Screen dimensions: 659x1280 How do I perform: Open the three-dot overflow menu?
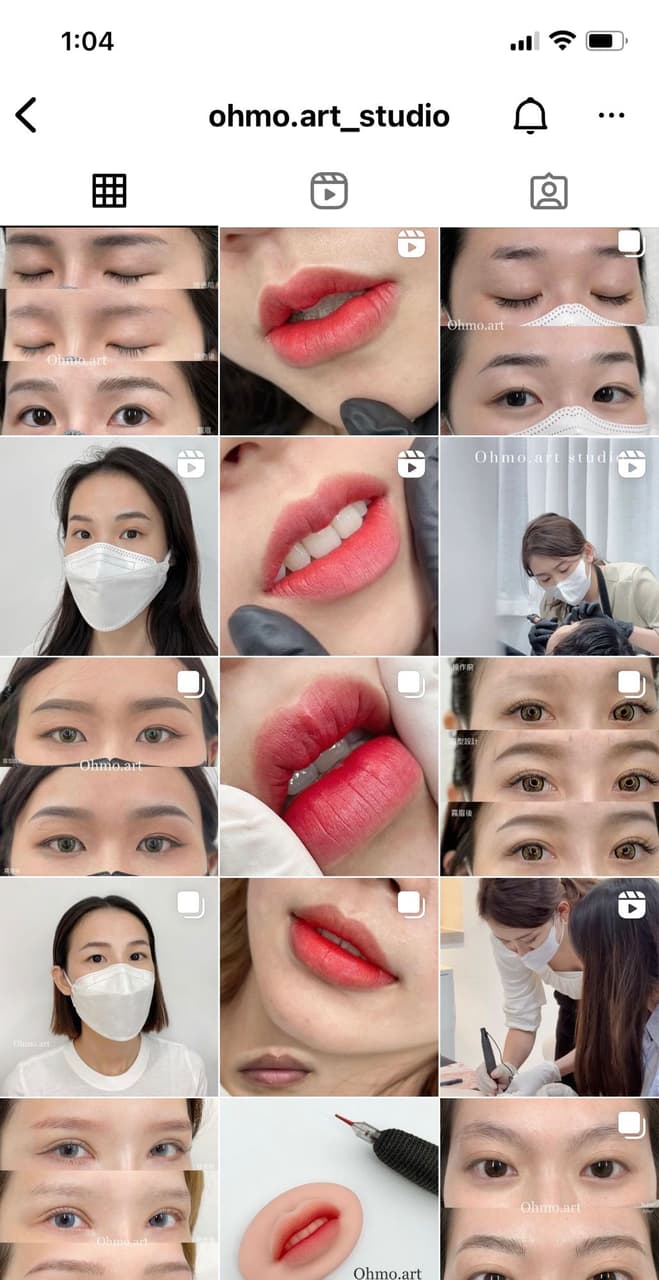point(611,116)
